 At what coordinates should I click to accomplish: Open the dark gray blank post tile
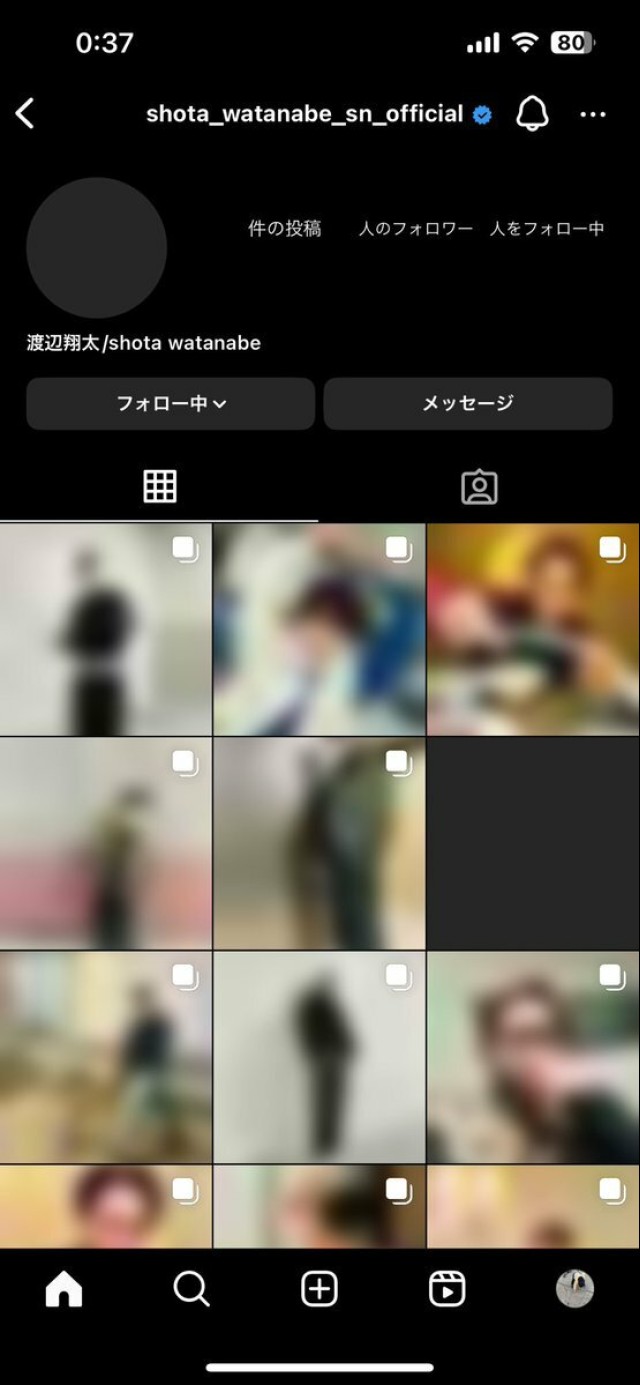tap(533, 843)
